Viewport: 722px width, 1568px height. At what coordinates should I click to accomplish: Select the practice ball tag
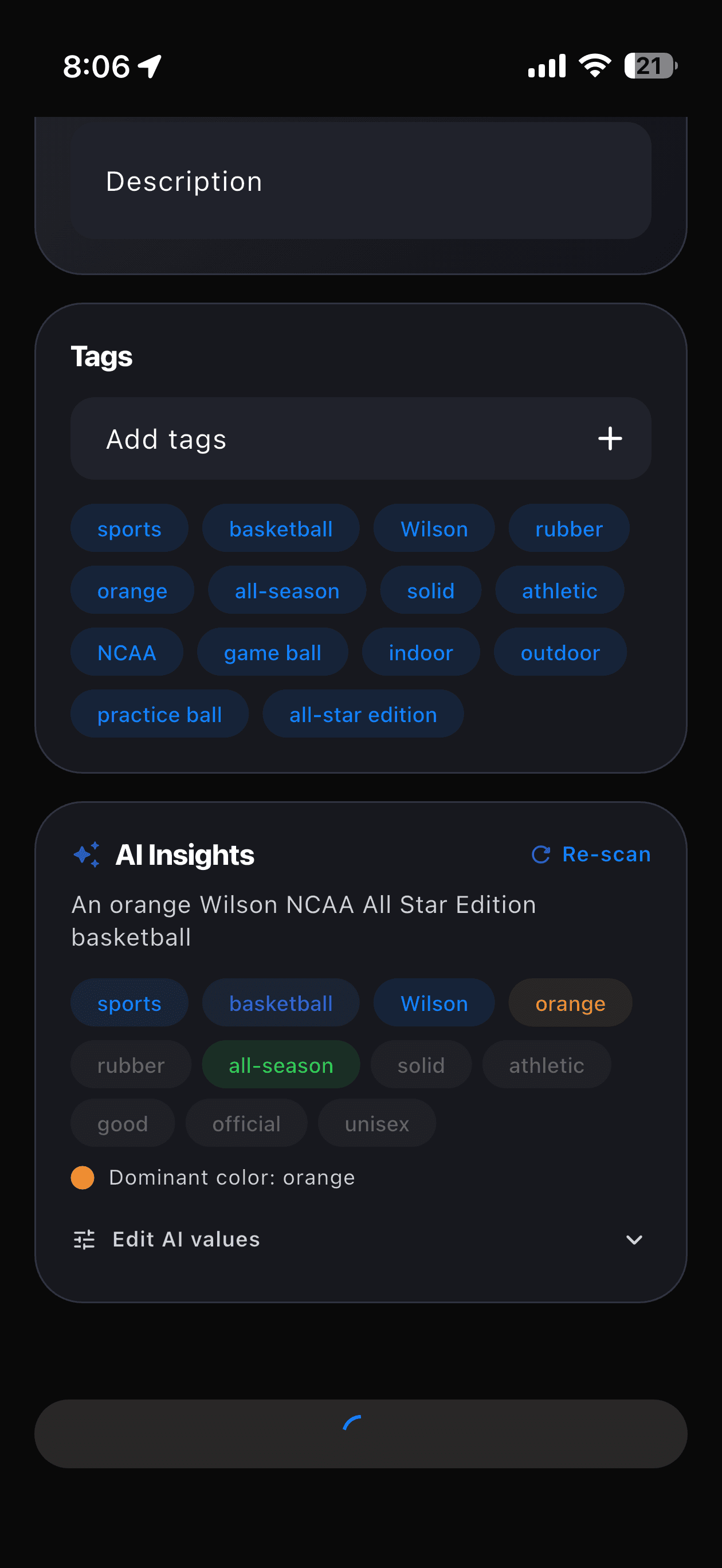[159, 714]
